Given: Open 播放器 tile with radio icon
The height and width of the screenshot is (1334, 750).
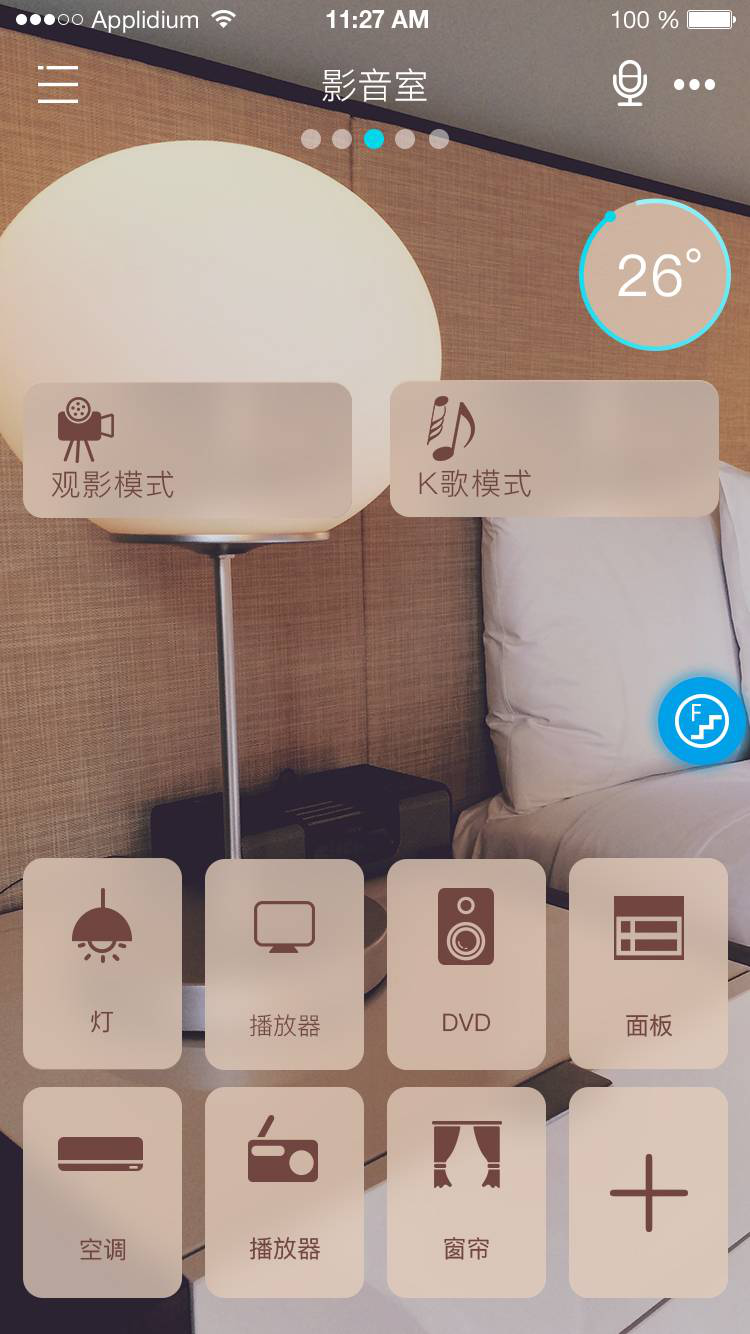Looking at the screenshot, I should (x=284, y=1192).
